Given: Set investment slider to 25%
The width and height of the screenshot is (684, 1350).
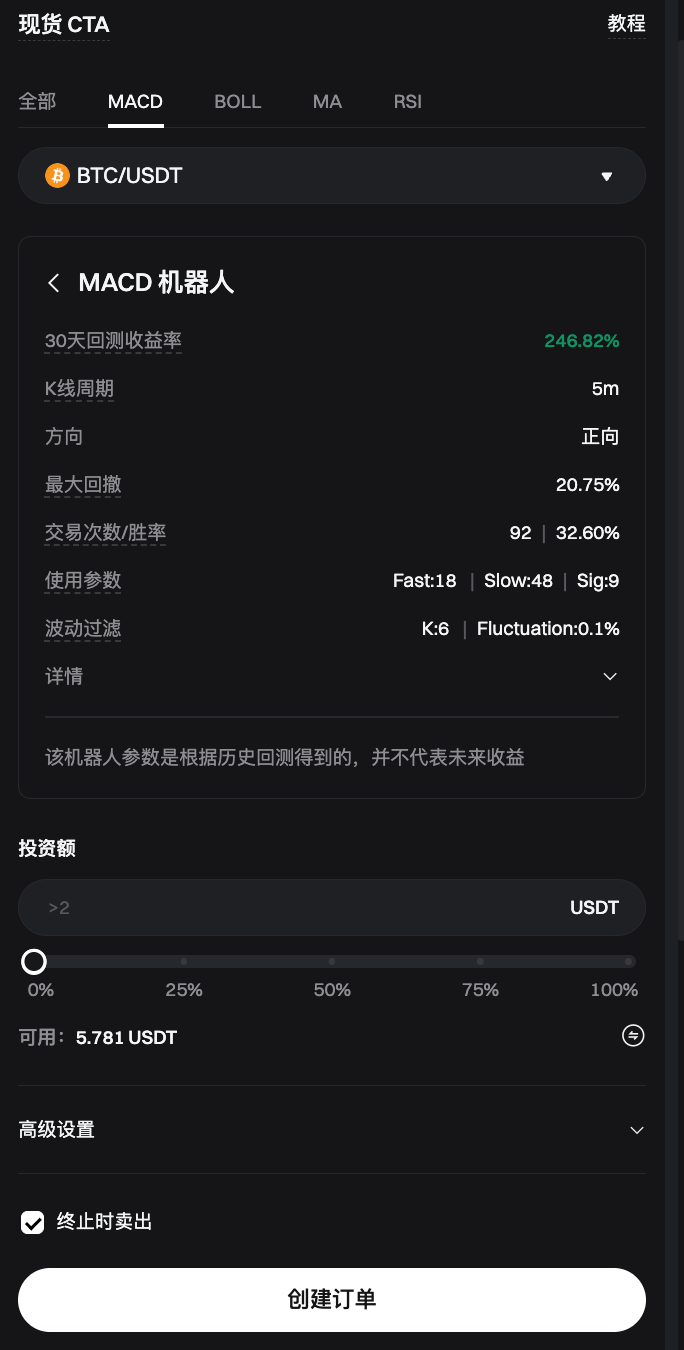Looking at the screenshot, I should pos(183,962).
